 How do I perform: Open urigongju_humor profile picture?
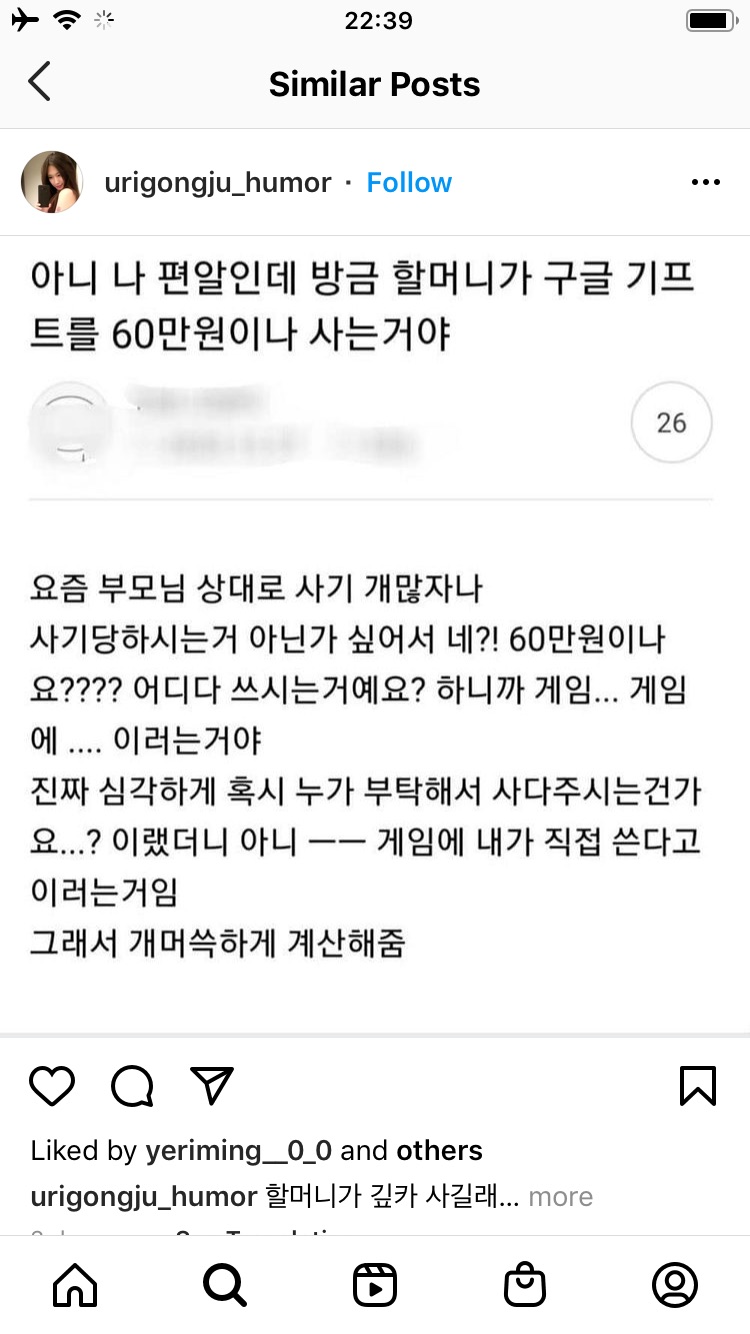click(x=52, y=182)
